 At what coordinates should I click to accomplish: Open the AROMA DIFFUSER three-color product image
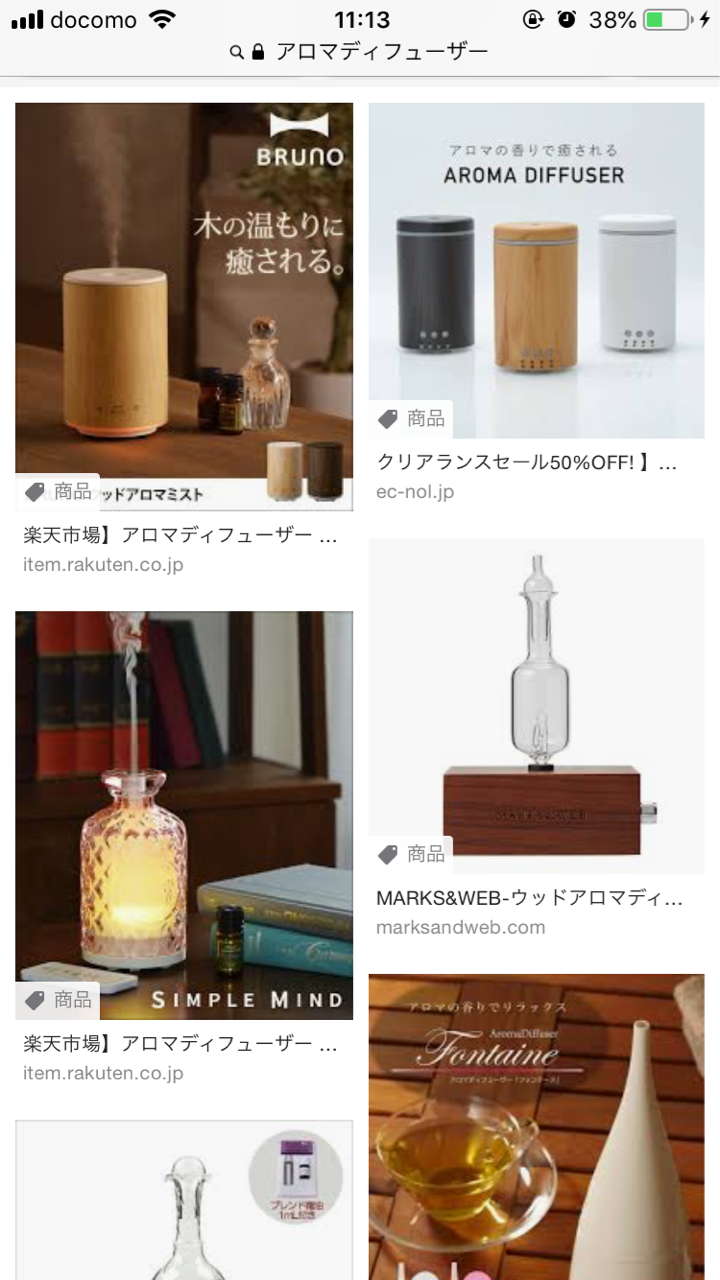[536, 270]
